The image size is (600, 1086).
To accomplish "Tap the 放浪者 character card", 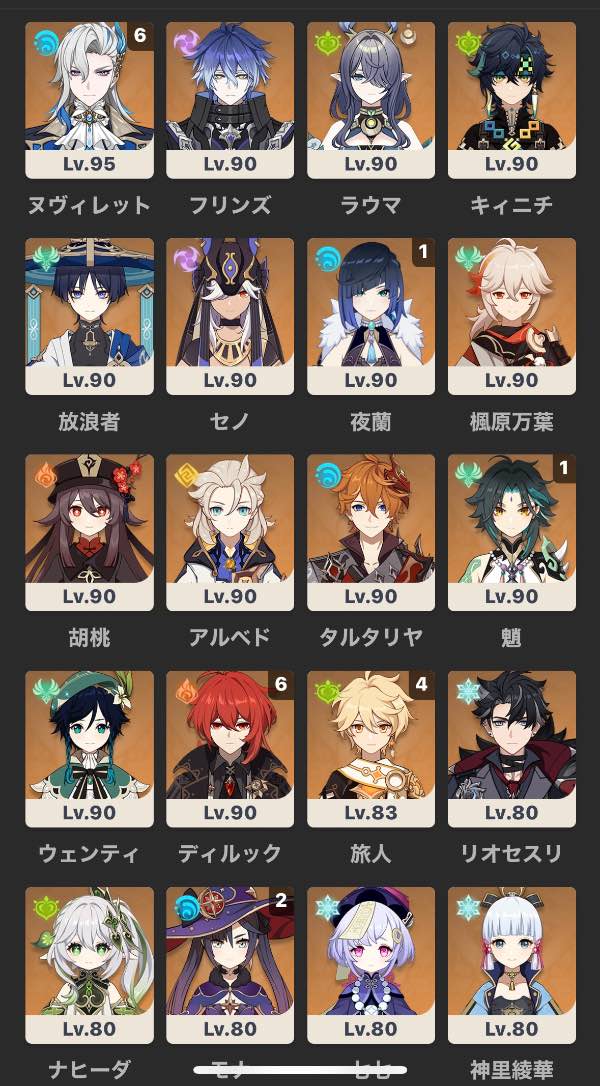I will coord(89,316).
